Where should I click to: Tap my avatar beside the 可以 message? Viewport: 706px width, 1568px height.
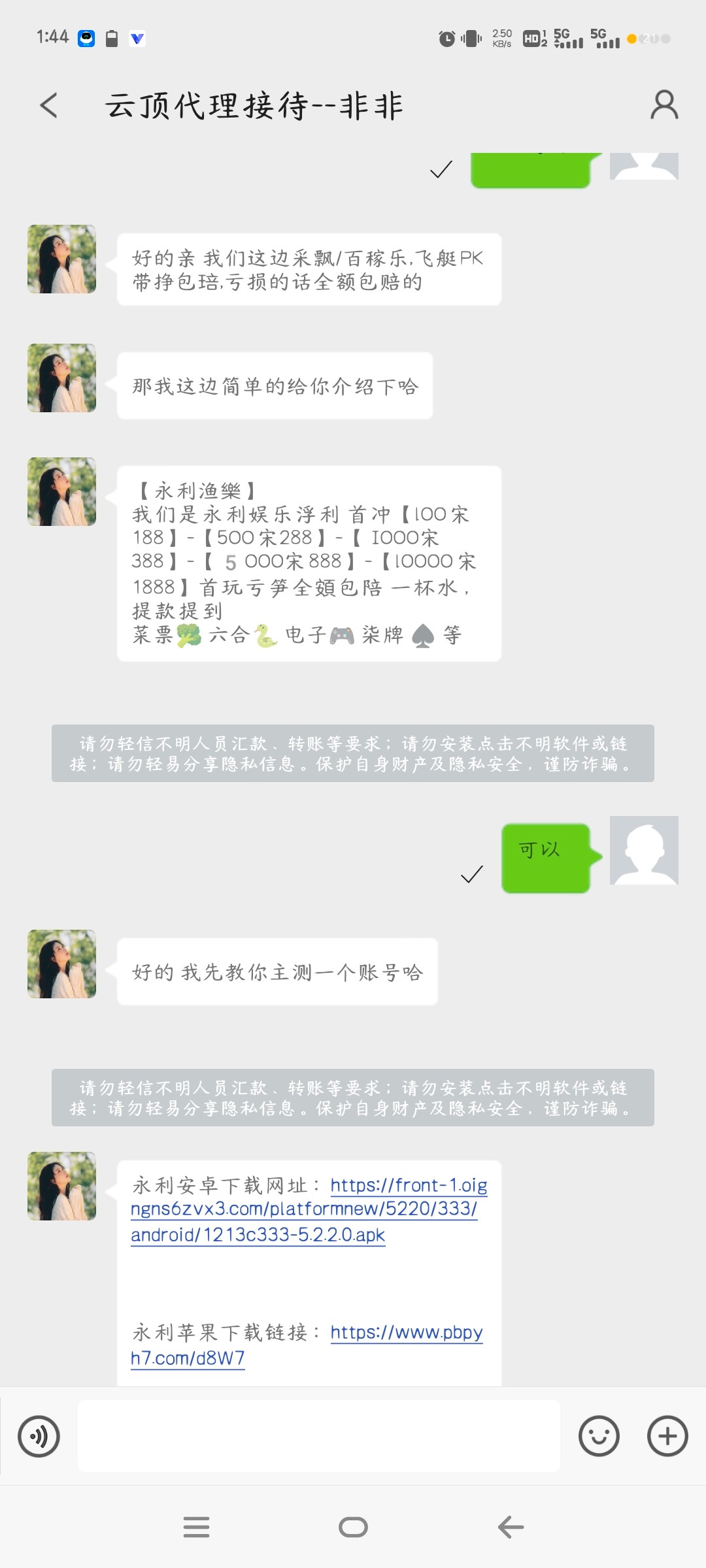[644, 850]
